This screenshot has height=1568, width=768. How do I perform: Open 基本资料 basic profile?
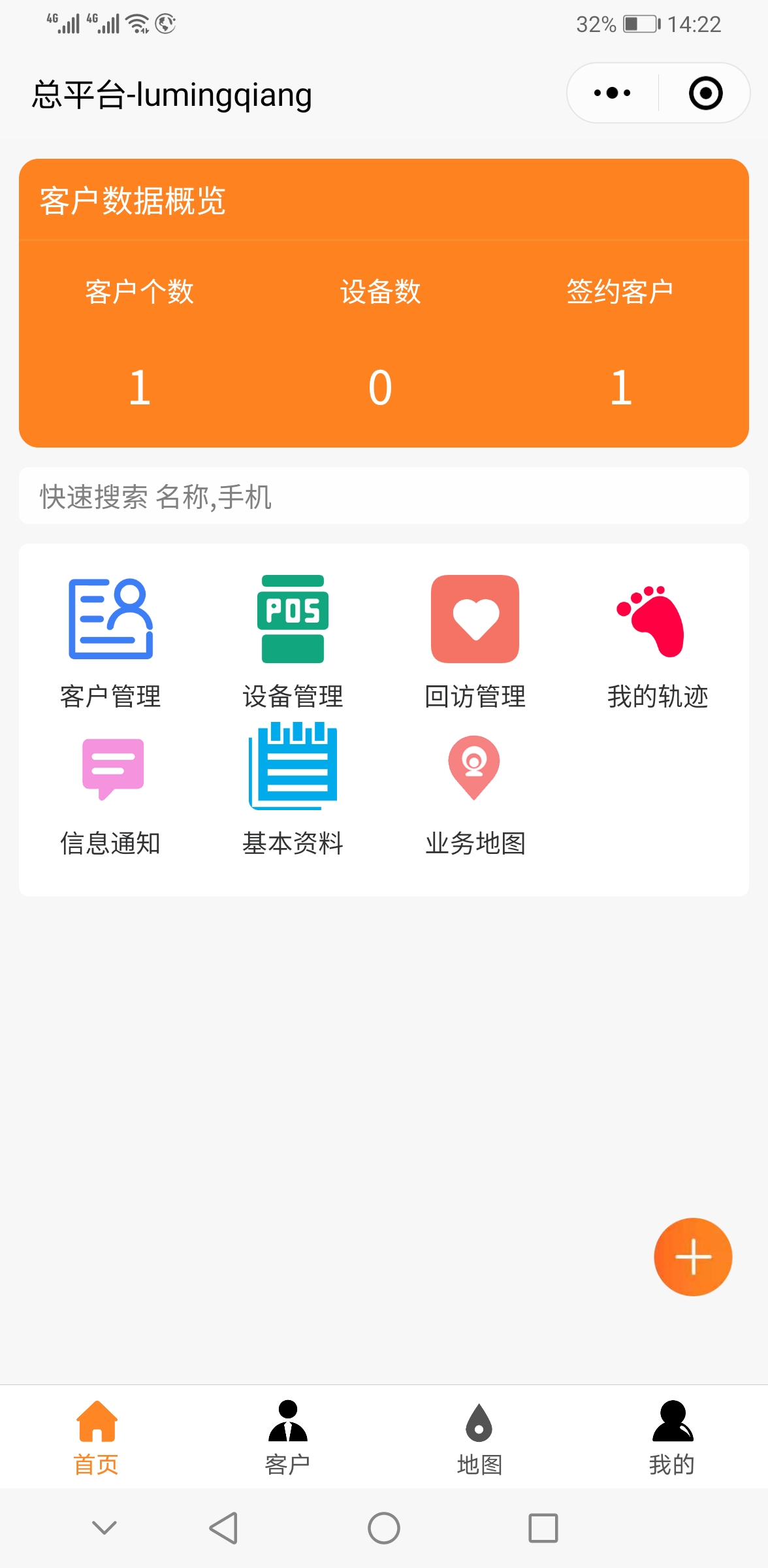[293, 789]
